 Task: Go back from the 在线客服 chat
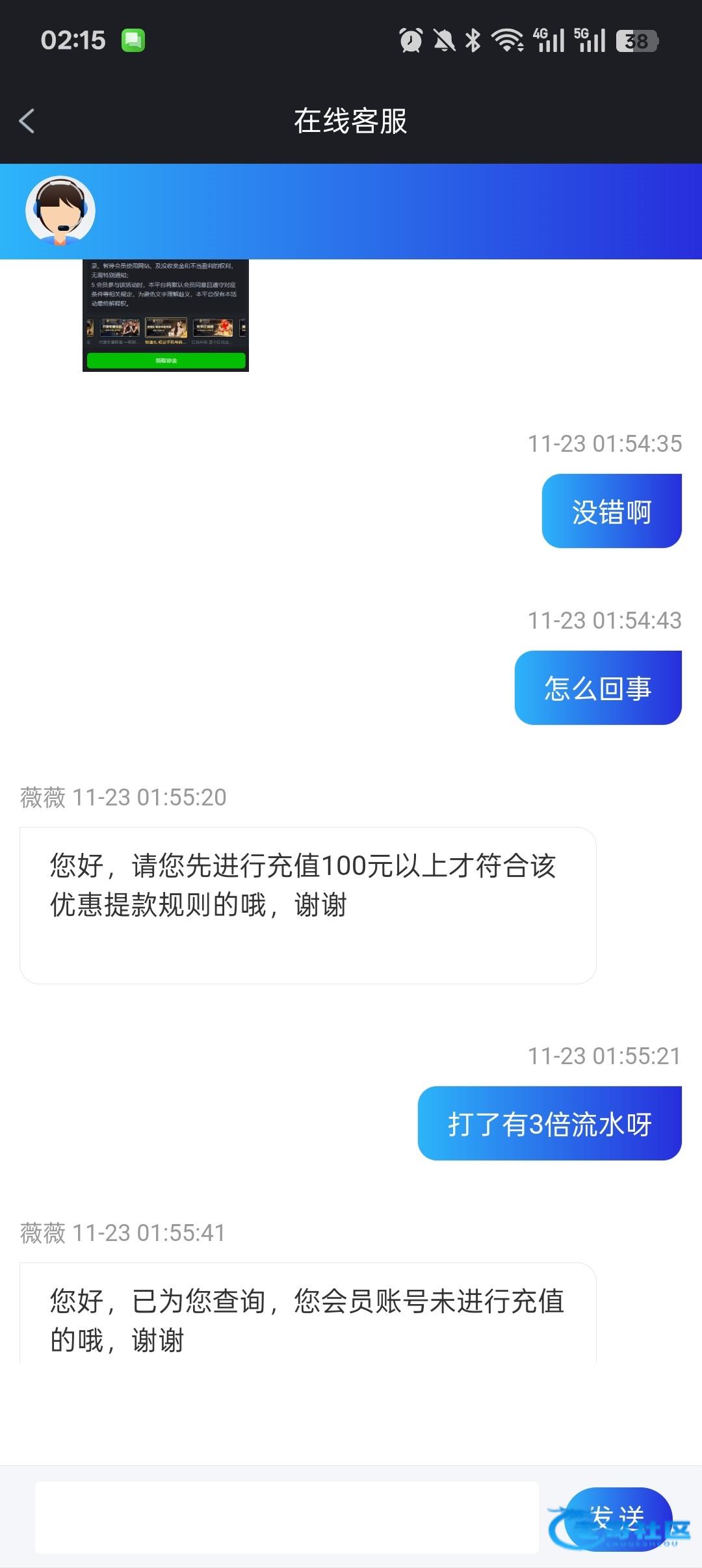27,121
